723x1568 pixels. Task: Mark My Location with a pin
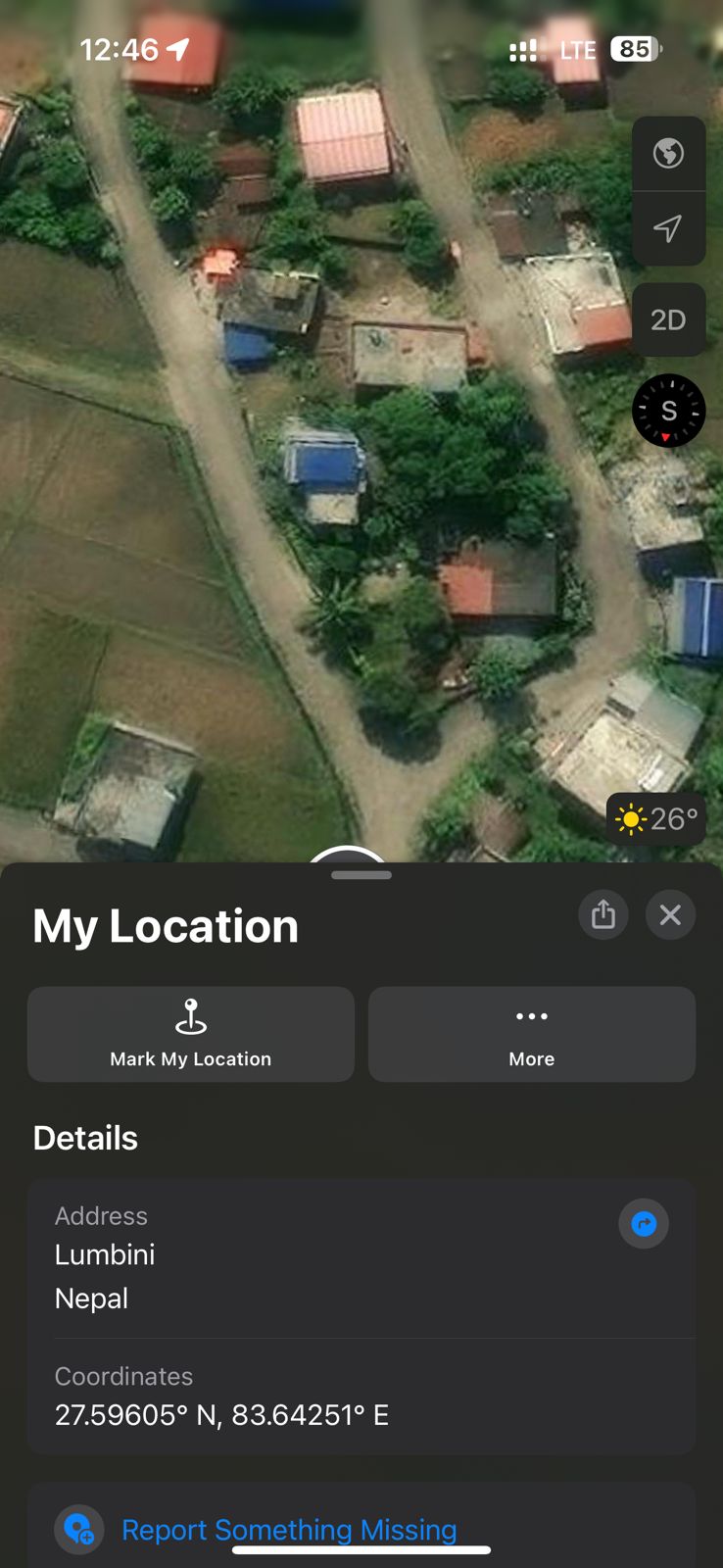191,1034
